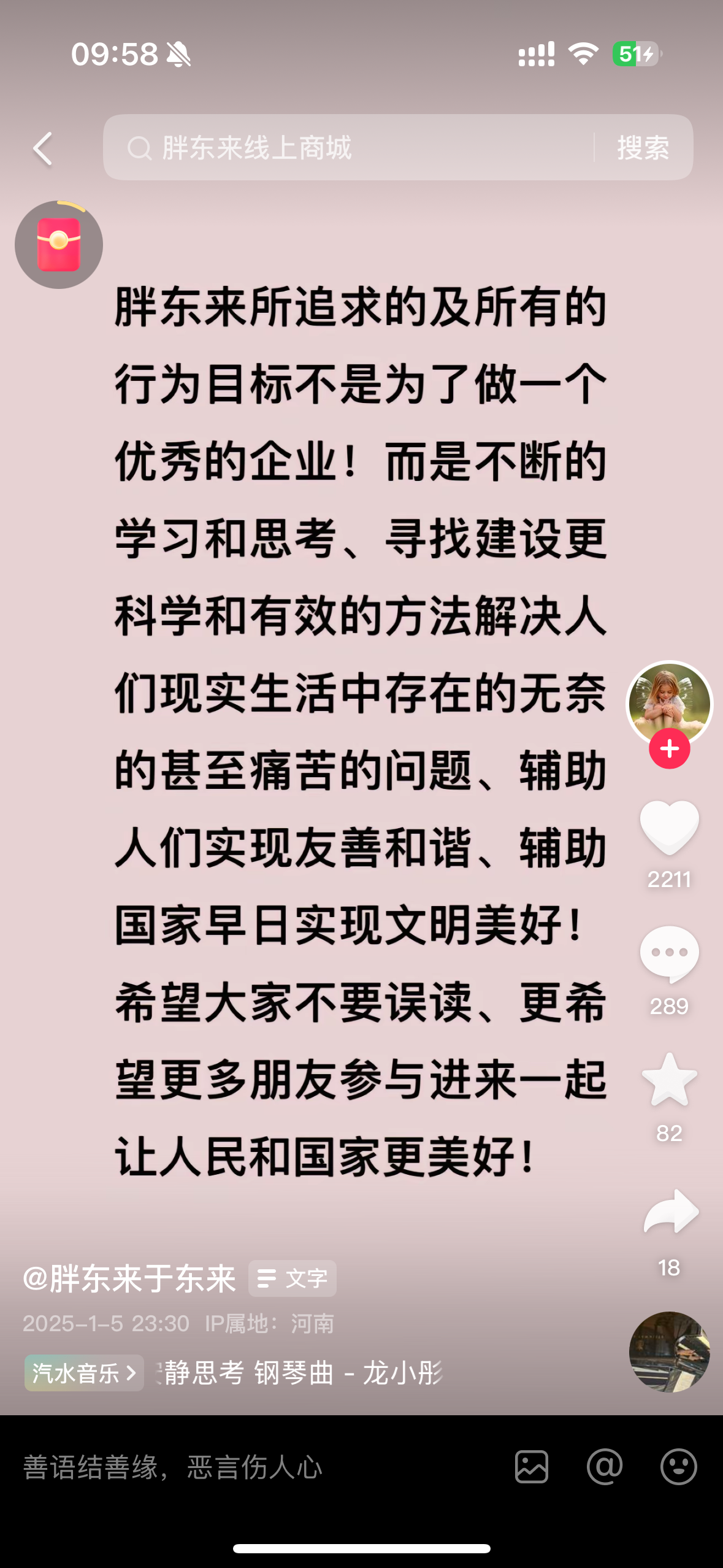Like this post with the heart
723x1568 pixels.
[x=669, y=827]
